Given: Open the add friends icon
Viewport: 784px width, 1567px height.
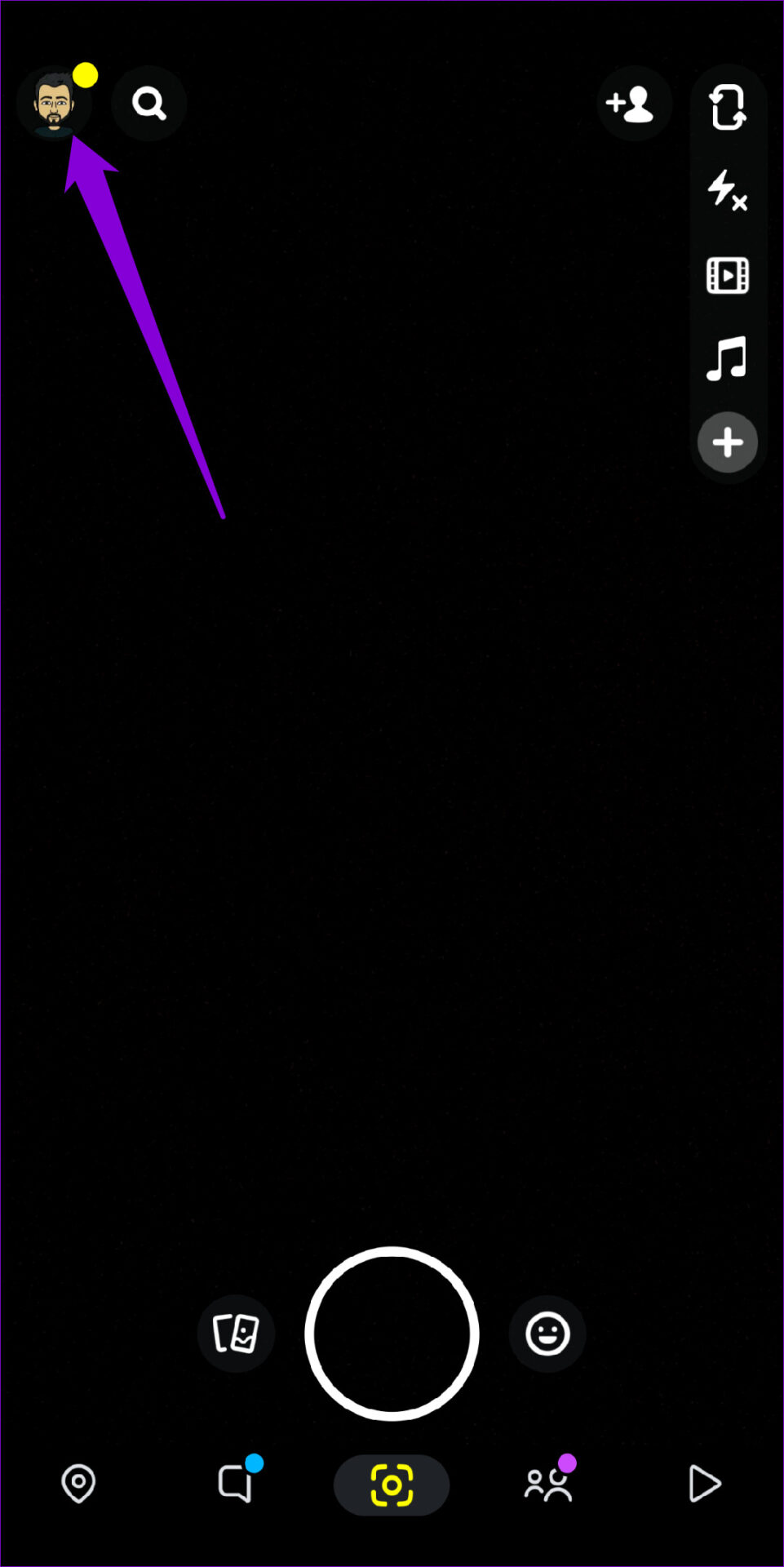Looking at the screenshot, I should 631,104.
